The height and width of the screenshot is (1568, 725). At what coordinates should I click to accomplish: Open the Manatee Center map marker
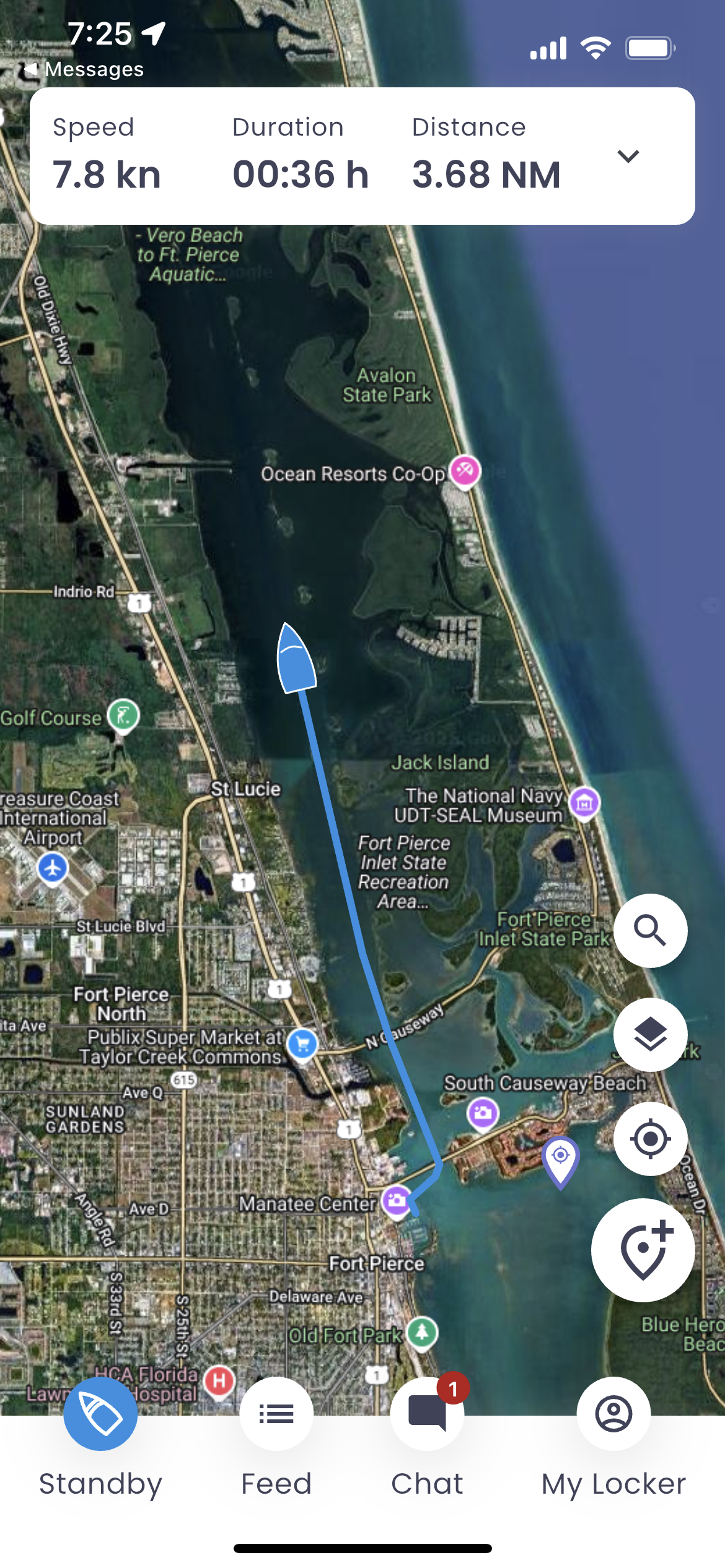(397, 1201)
